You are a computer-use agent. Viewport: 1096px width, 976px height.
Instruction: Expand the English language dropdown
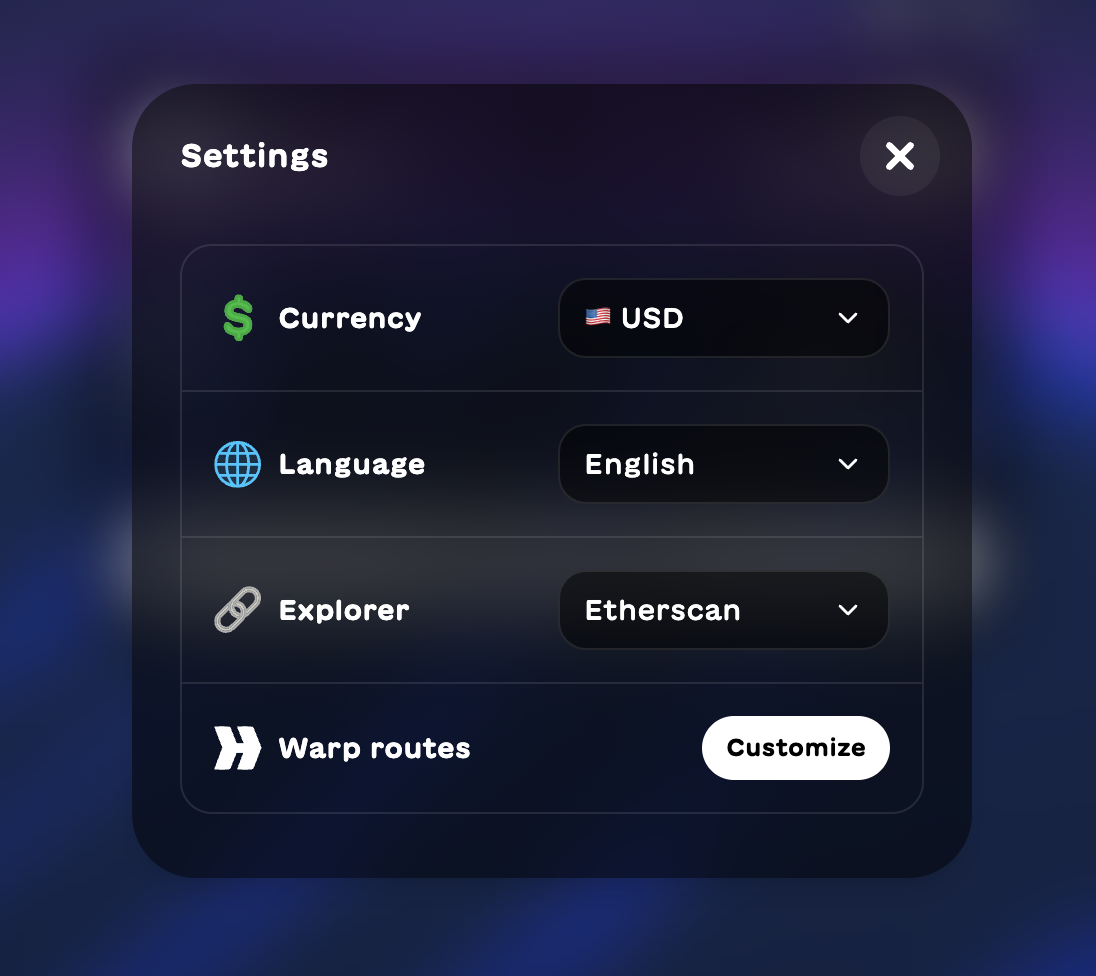coord(723,464)
